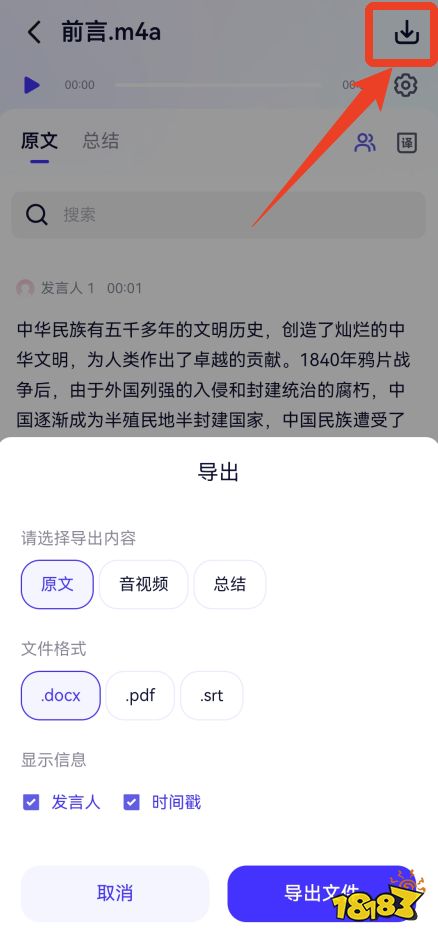Switch to the 总结 tab

[x=101, y=141]
